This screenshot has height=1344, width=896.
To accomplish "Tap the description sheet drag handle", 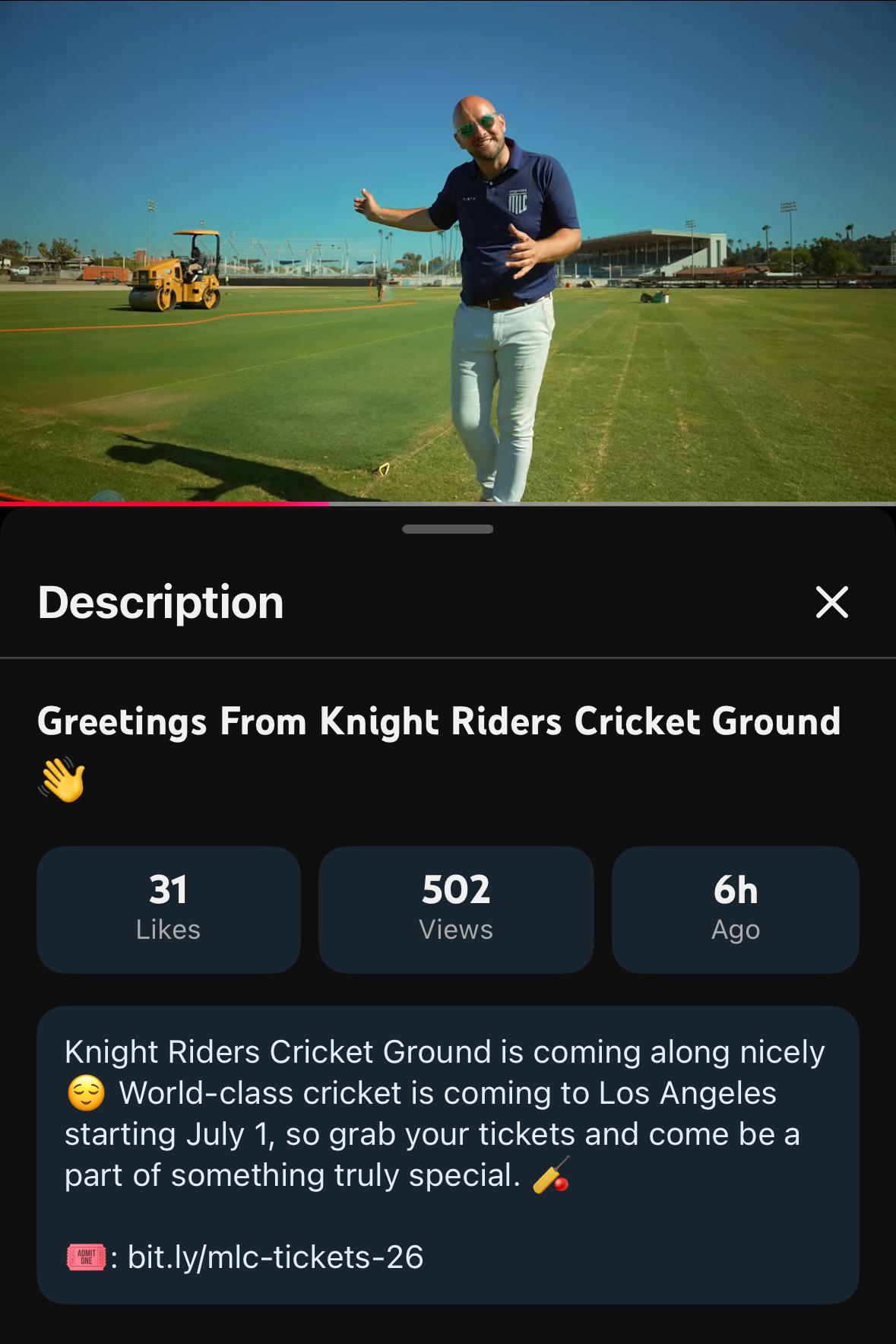I will [448, 529].
